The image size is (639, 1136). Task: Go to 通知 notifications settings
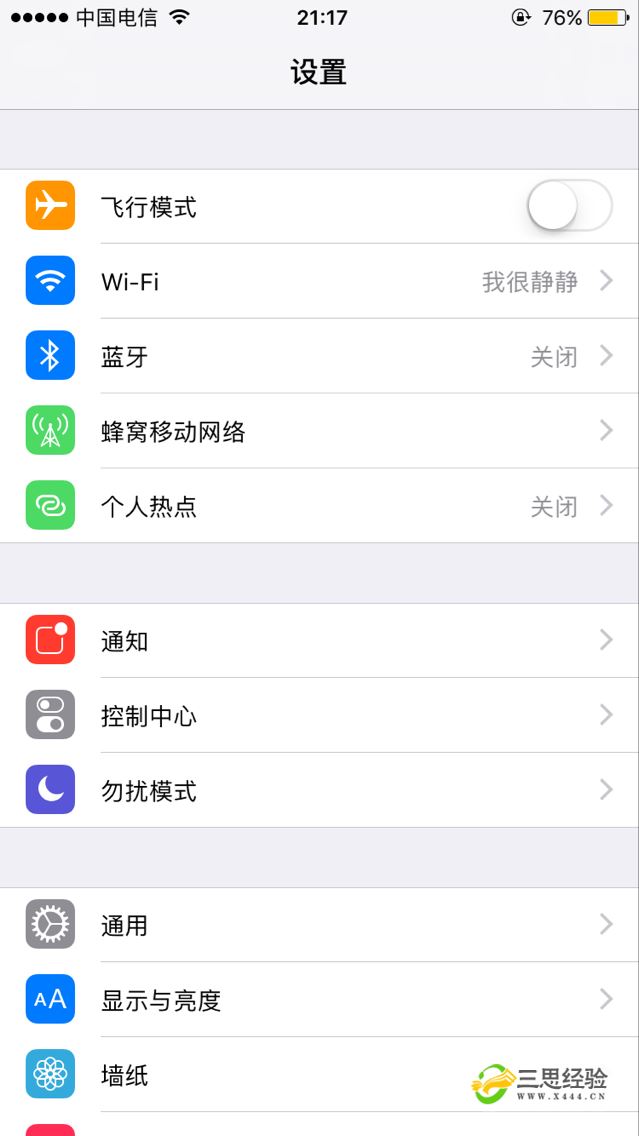click(319, 641)
